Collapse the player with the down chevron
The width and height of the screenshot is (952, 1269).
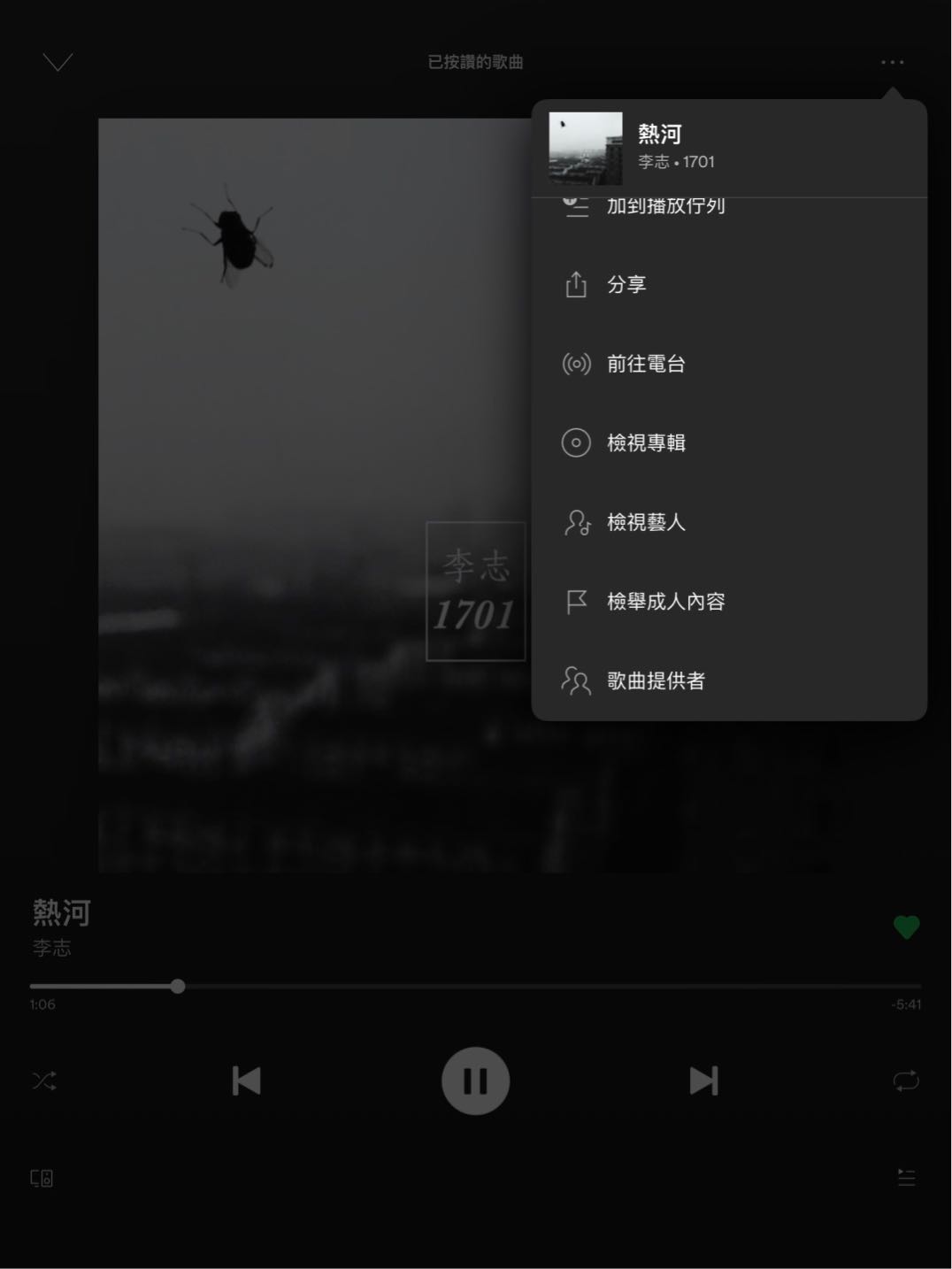pyautogui.click(x=58, y=62)
